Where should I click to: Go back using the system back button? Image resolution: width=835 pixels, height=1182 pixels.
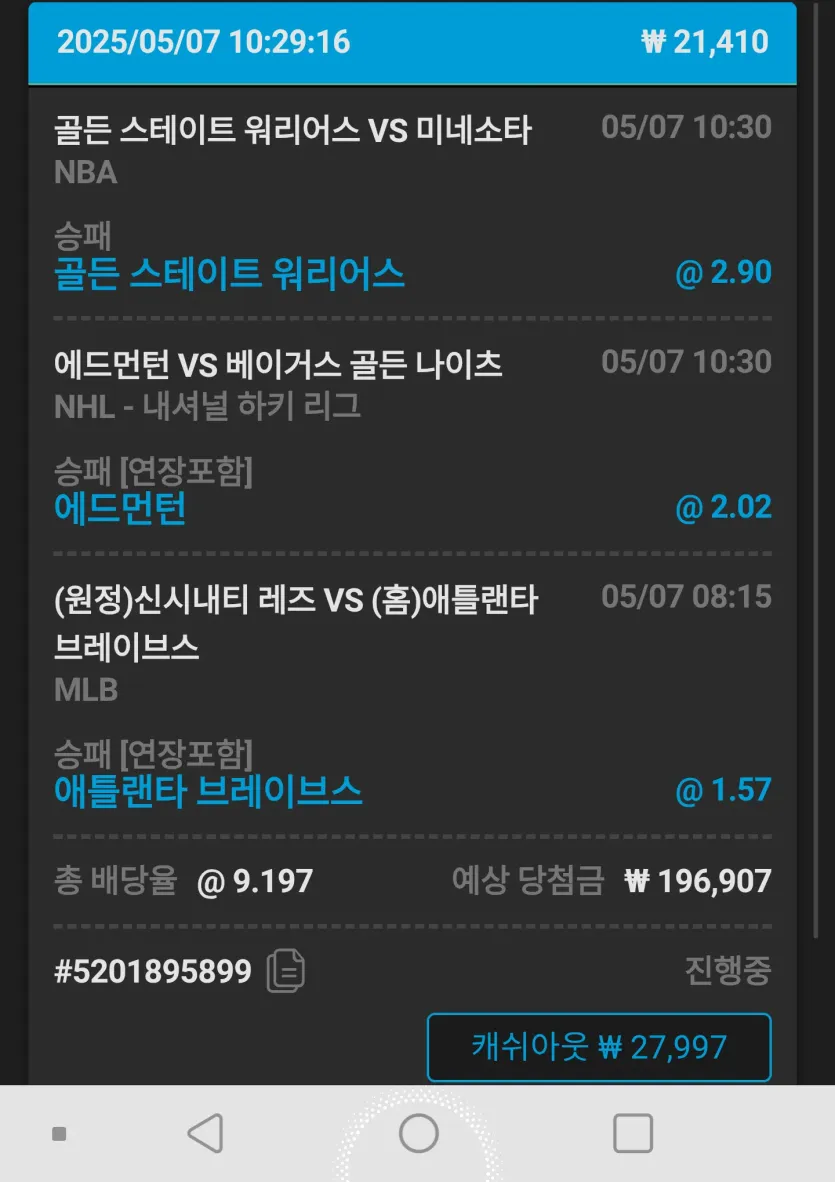[205, 1134]
